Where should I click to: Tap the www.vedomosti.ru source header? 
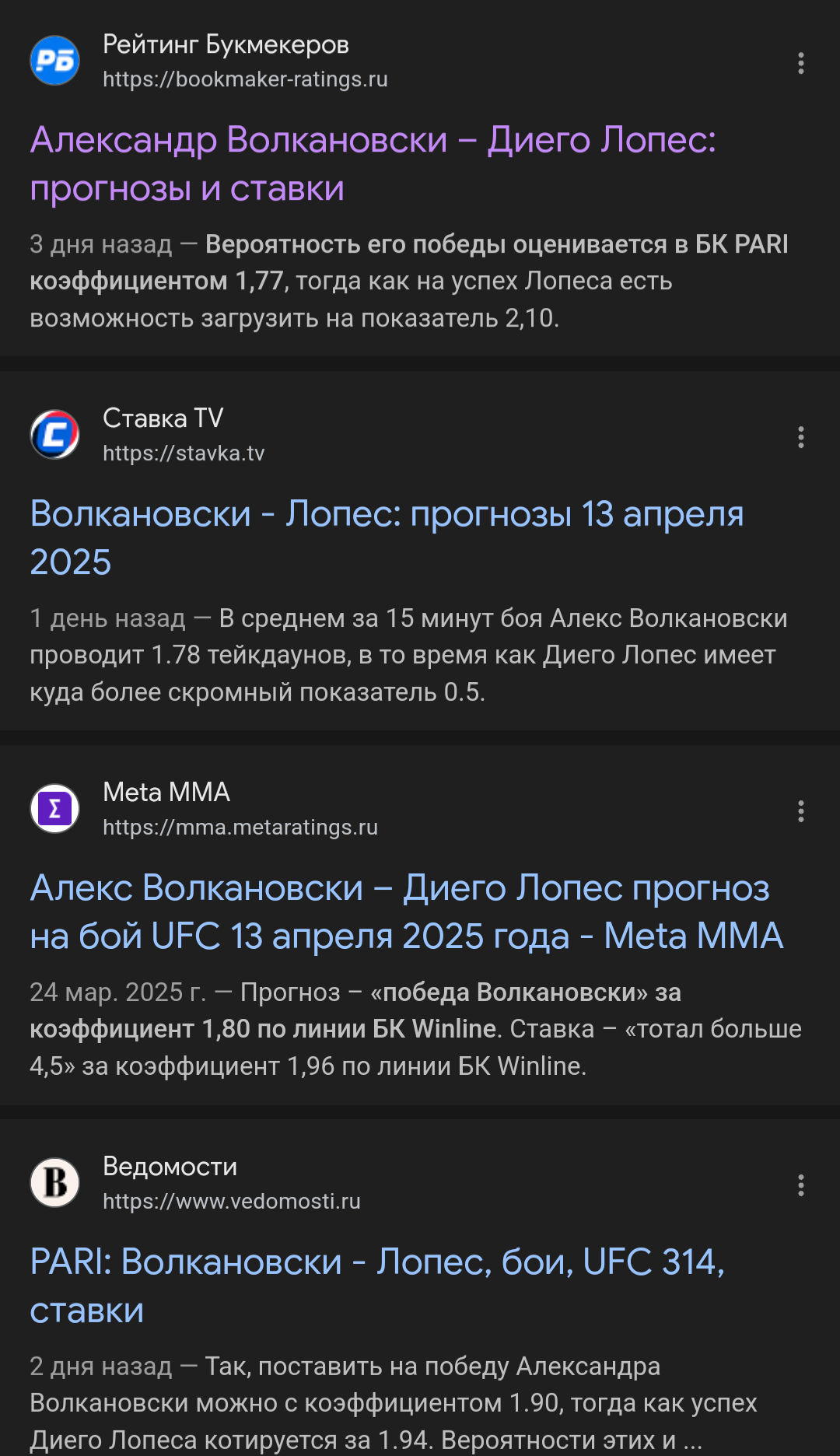coord(195,1183)
